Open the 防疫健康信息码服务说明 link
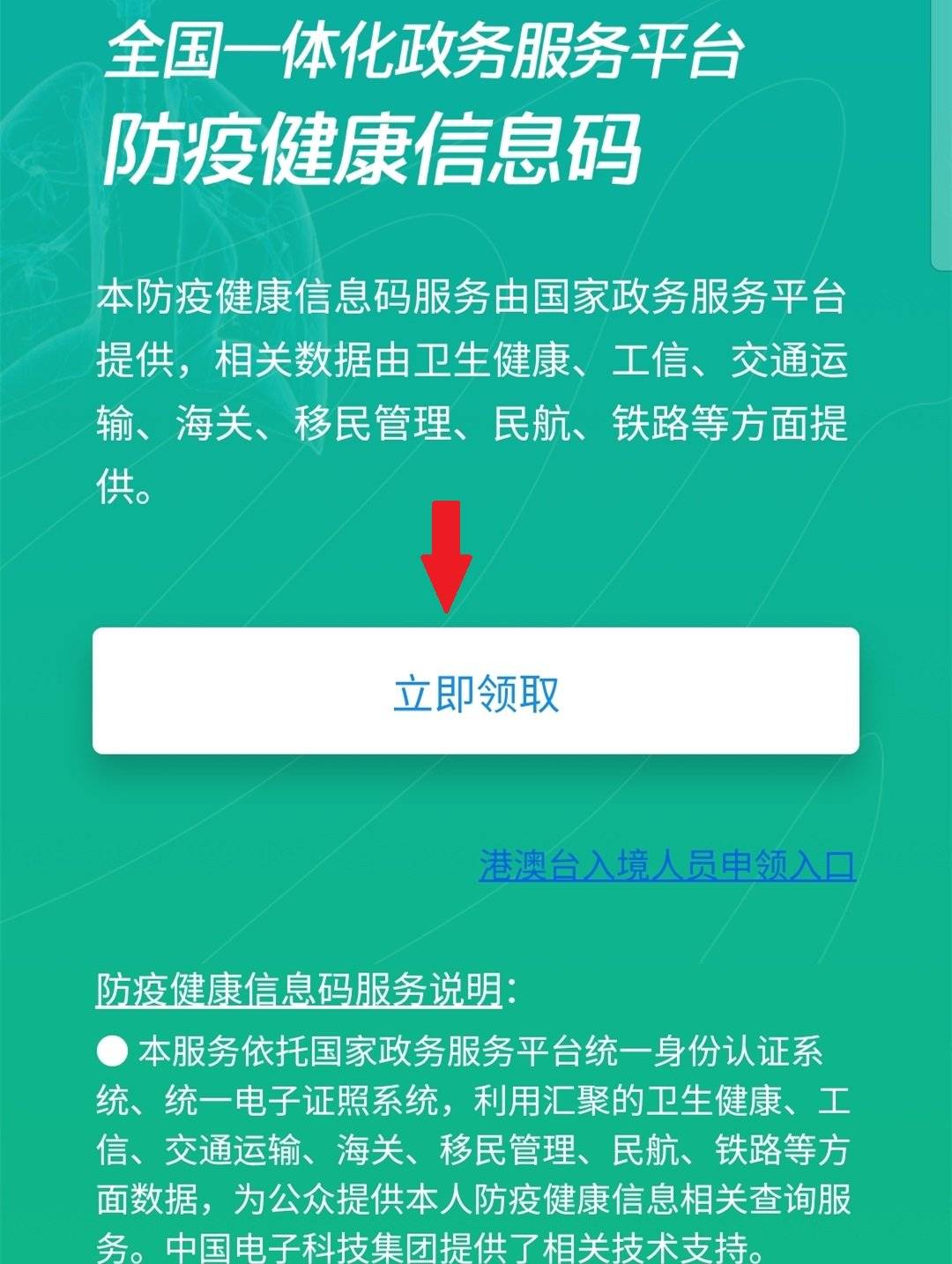 pos(299,990)
